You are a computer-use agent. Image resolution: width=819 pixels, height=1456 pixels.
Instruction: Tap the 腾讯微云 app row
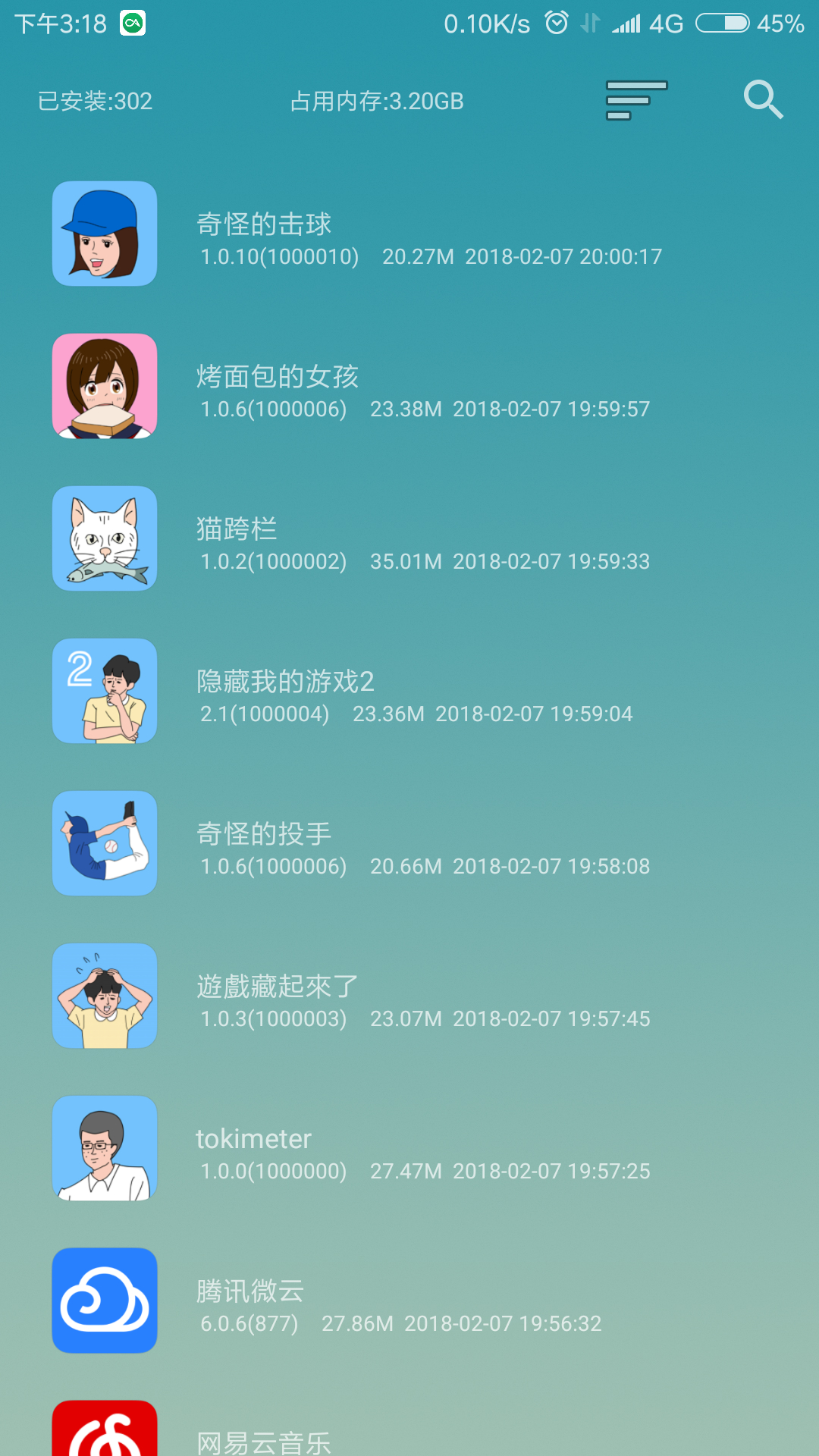[x=409, y=1301]
